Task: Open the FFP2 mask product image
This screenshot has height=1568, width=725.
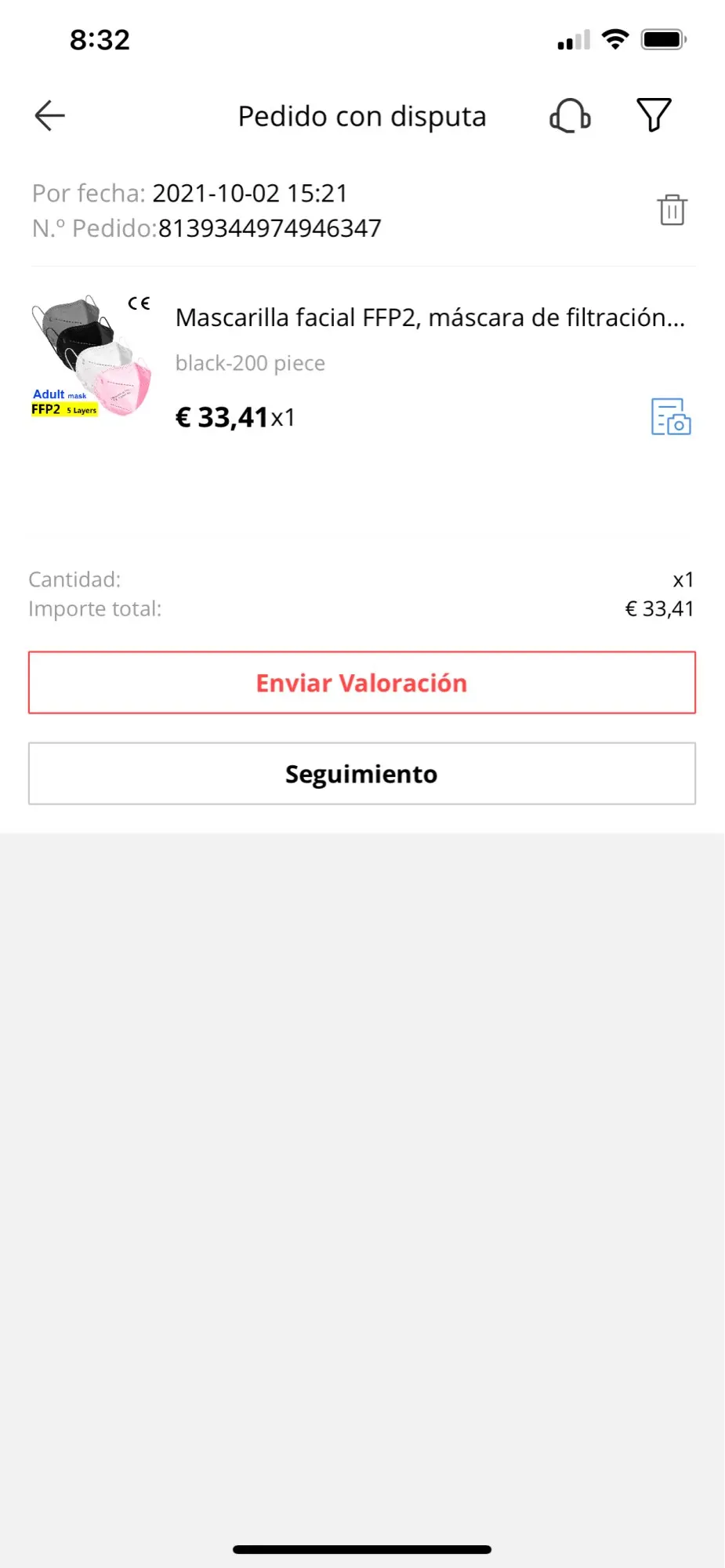Action: (91, 356)
